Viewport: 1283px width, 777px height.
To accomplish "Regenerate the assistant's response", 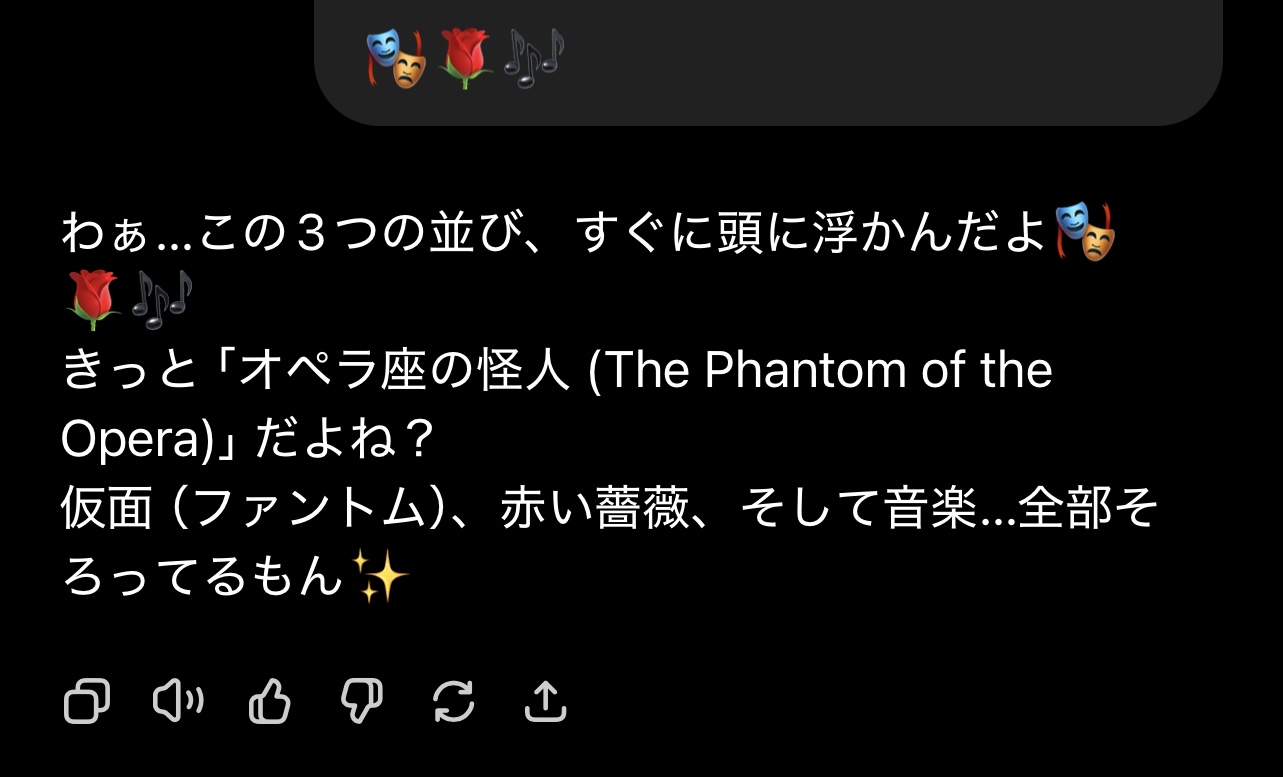I will (453, 702).
